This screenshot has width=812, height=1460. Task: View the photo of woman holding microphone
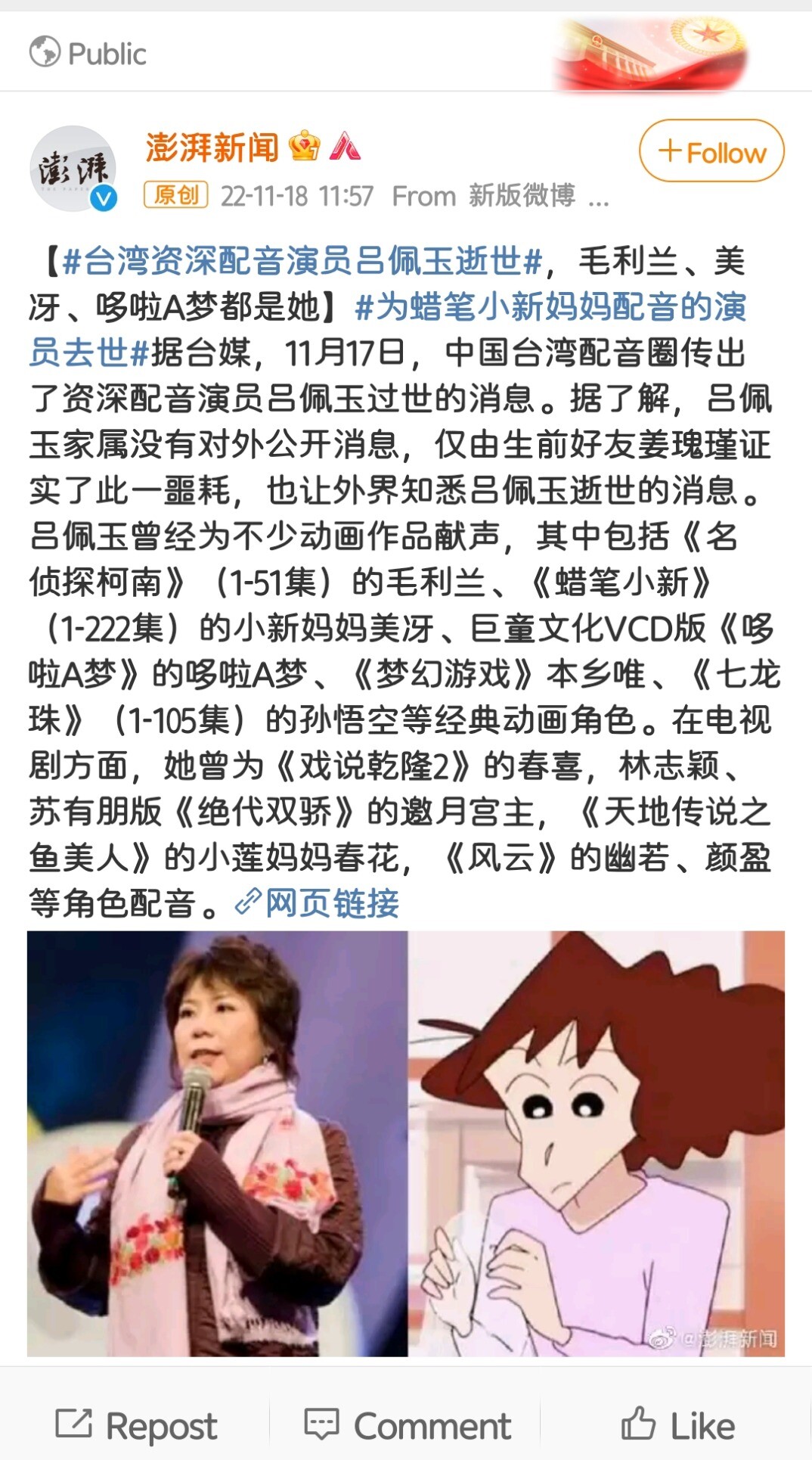point(218,1143)
